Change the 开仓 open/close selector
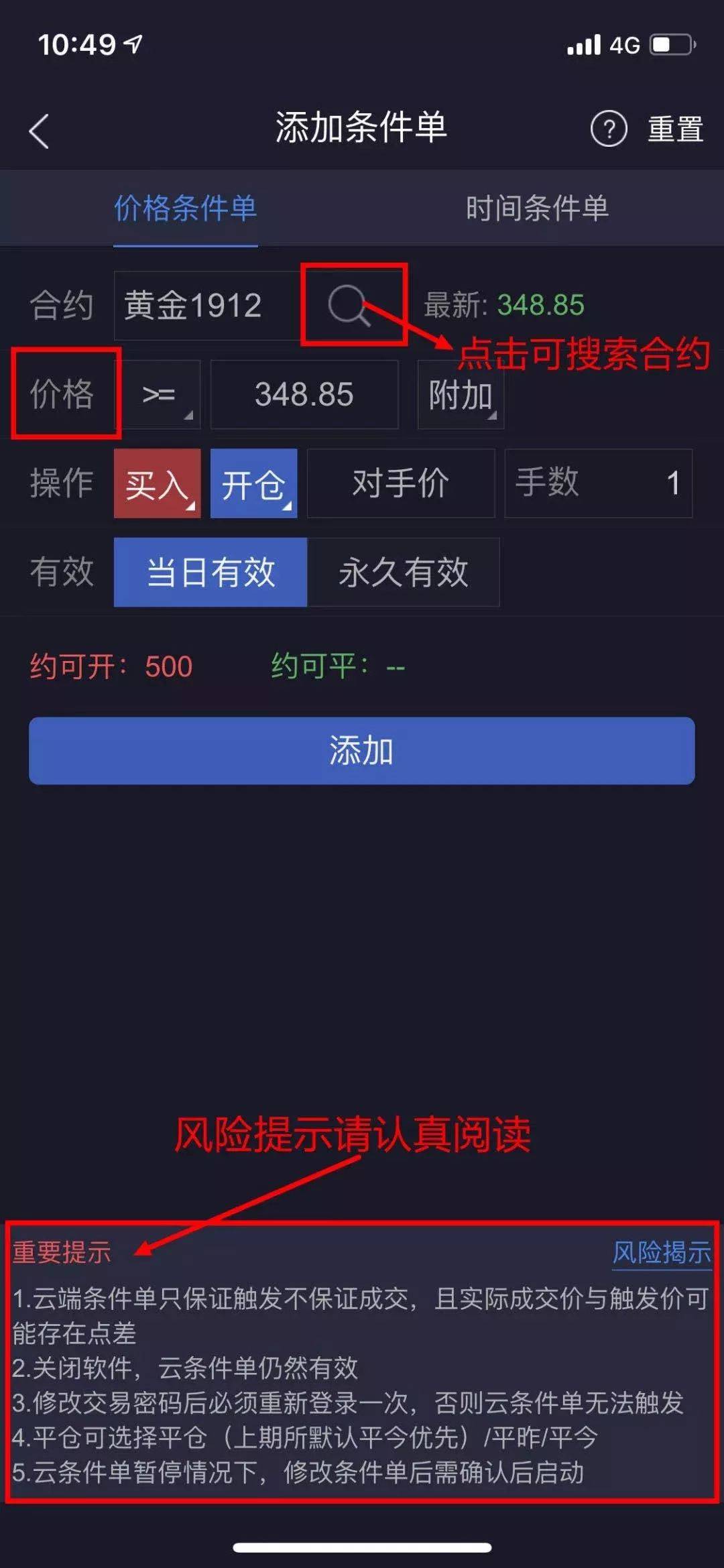Image resolution: width=724 pixels, height=1568 pixels. tap(253, 483)
